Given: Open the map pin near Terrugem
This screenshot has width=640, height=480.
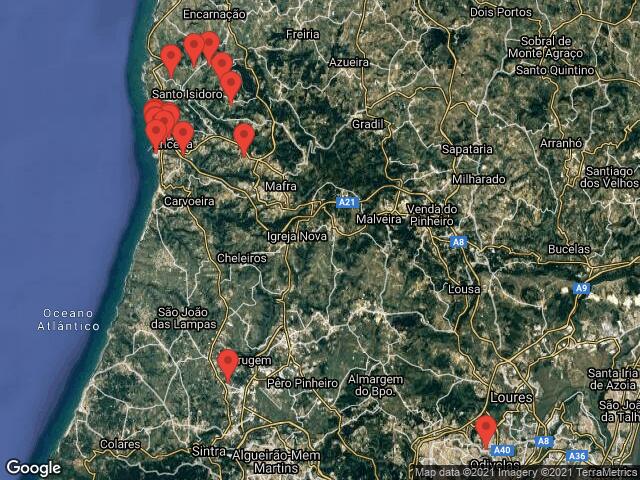Looking at the screenshot, I should [228, 363].
